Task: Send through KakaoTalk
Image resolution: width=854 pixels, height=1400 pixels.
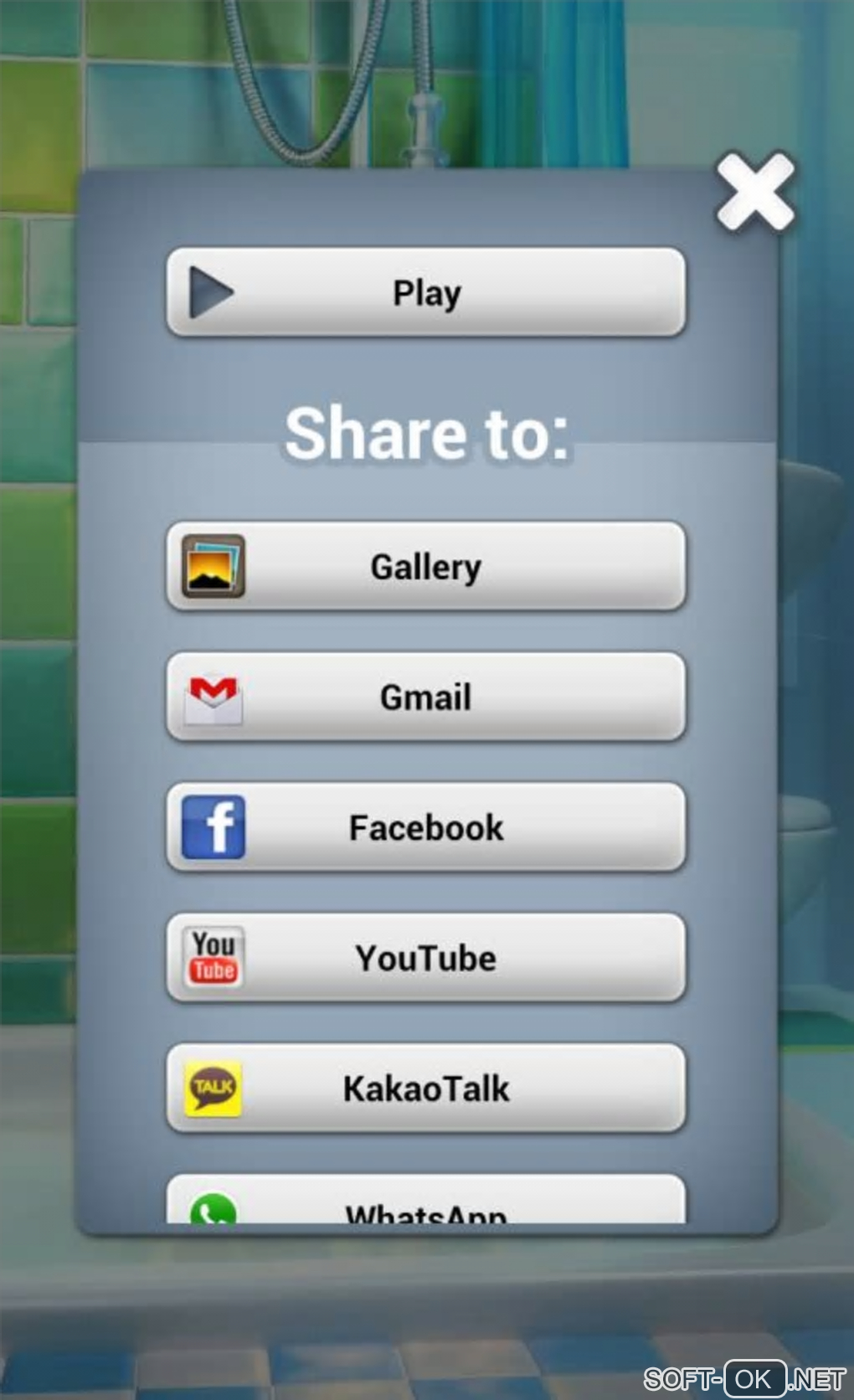Action: [425, 1088]
